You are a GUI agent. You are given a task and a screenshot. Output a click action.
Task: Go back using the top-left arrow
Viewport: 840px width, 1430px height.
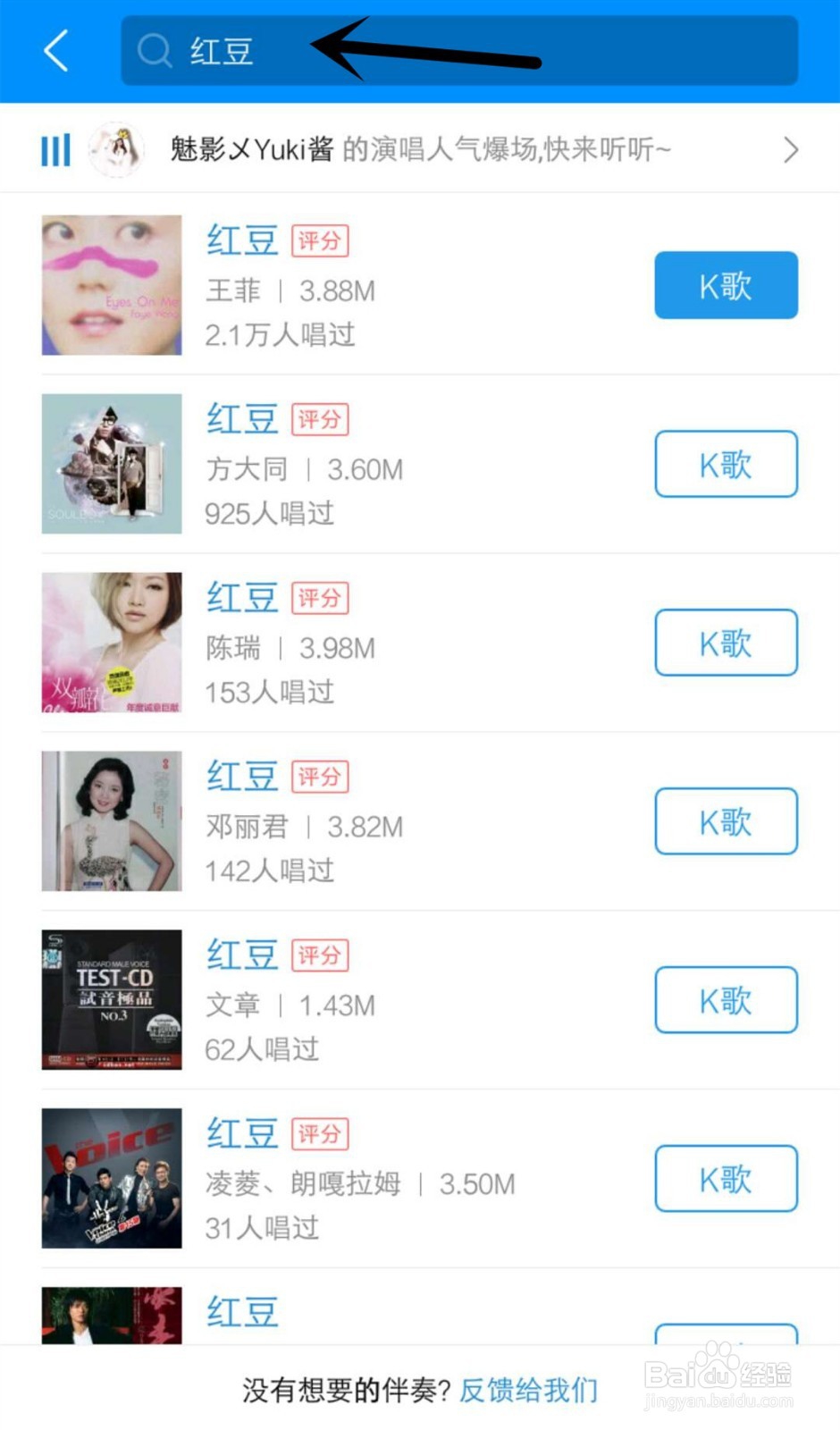pyautogui.click(x=56, y=50)
